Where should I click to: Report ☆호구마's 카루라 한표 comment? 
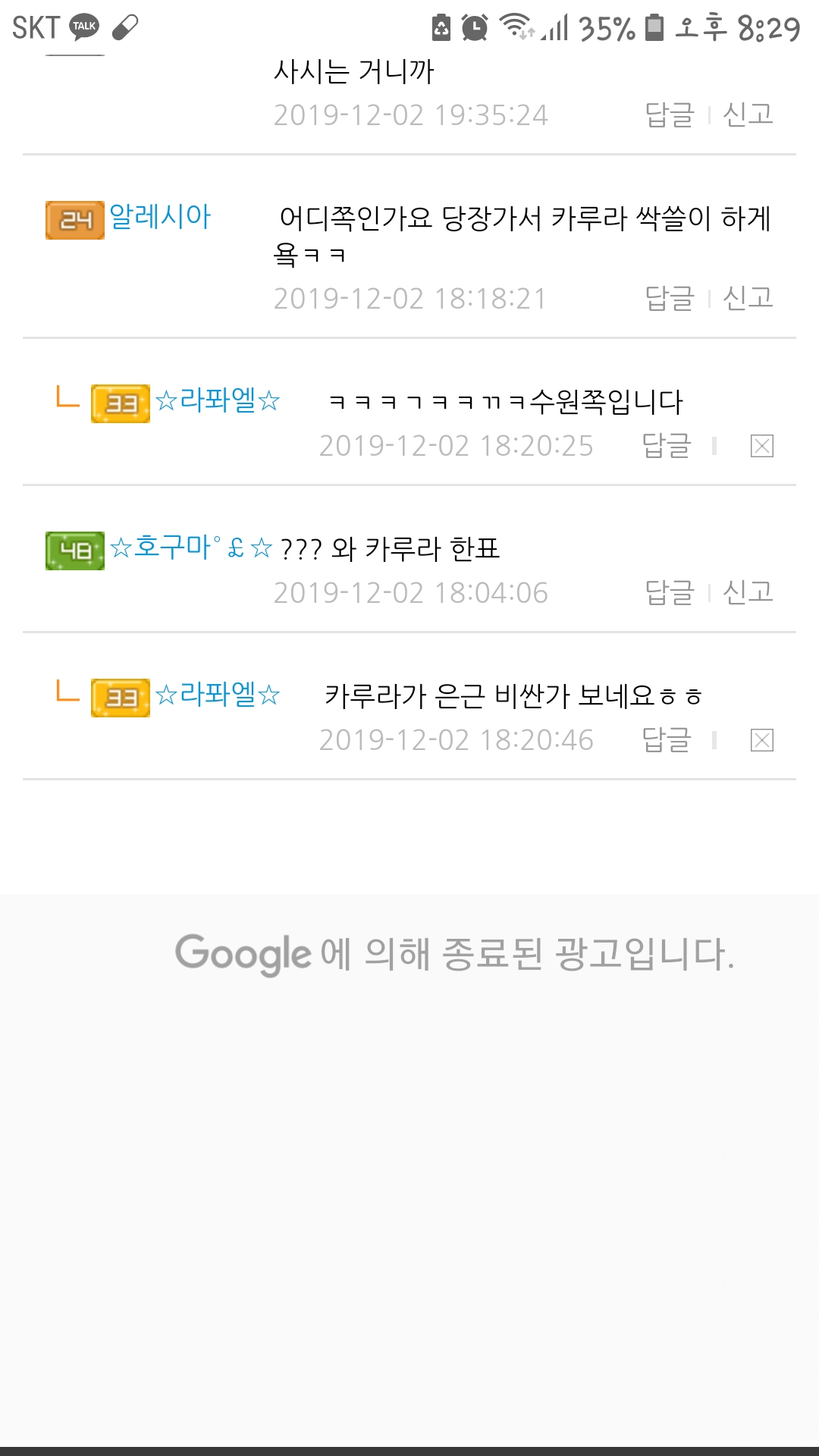[748, 592]
